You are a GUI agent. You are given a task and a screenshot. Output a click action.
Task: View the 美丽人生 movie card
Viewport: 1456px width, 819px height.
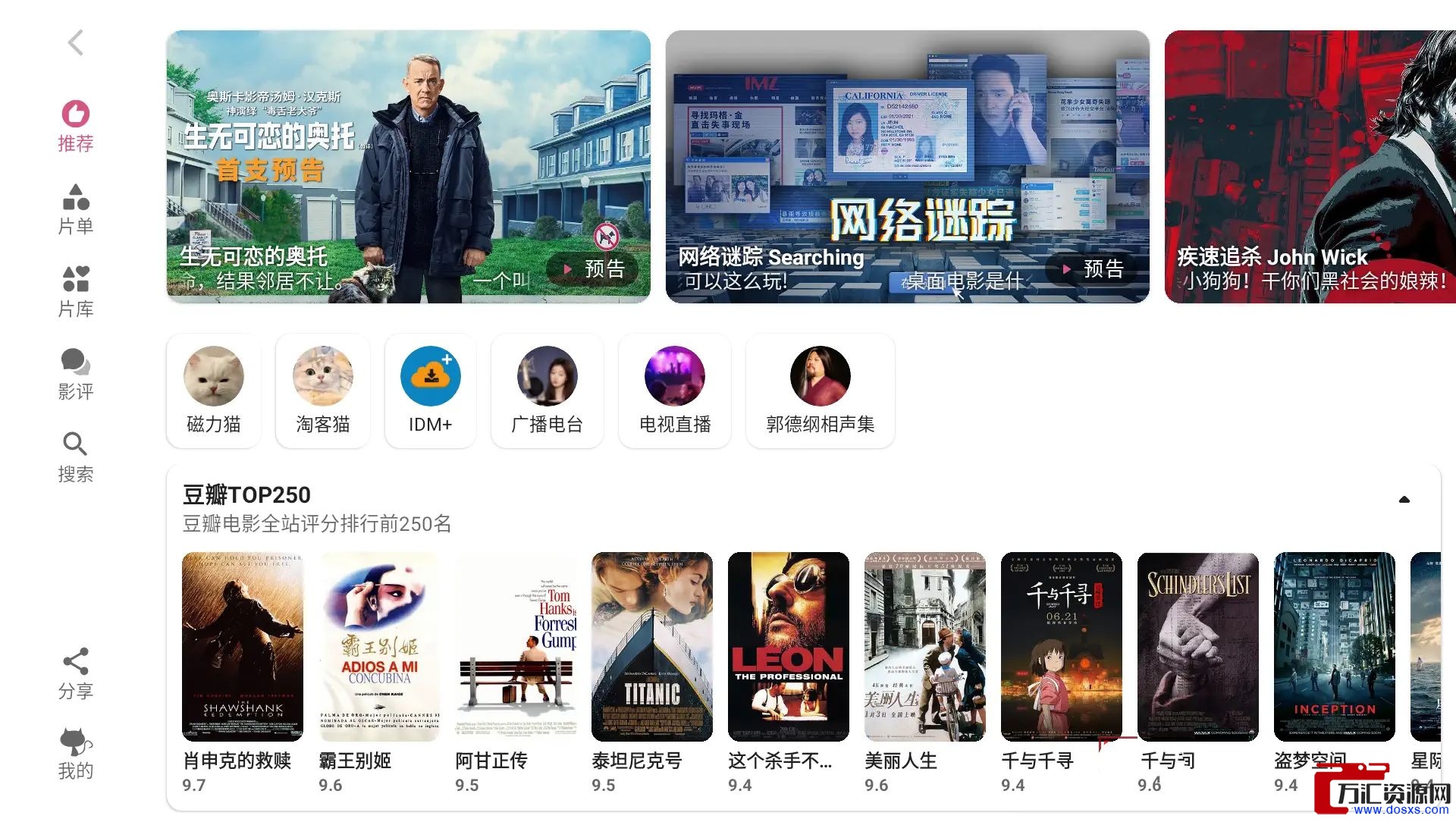[x=925, y=647]
